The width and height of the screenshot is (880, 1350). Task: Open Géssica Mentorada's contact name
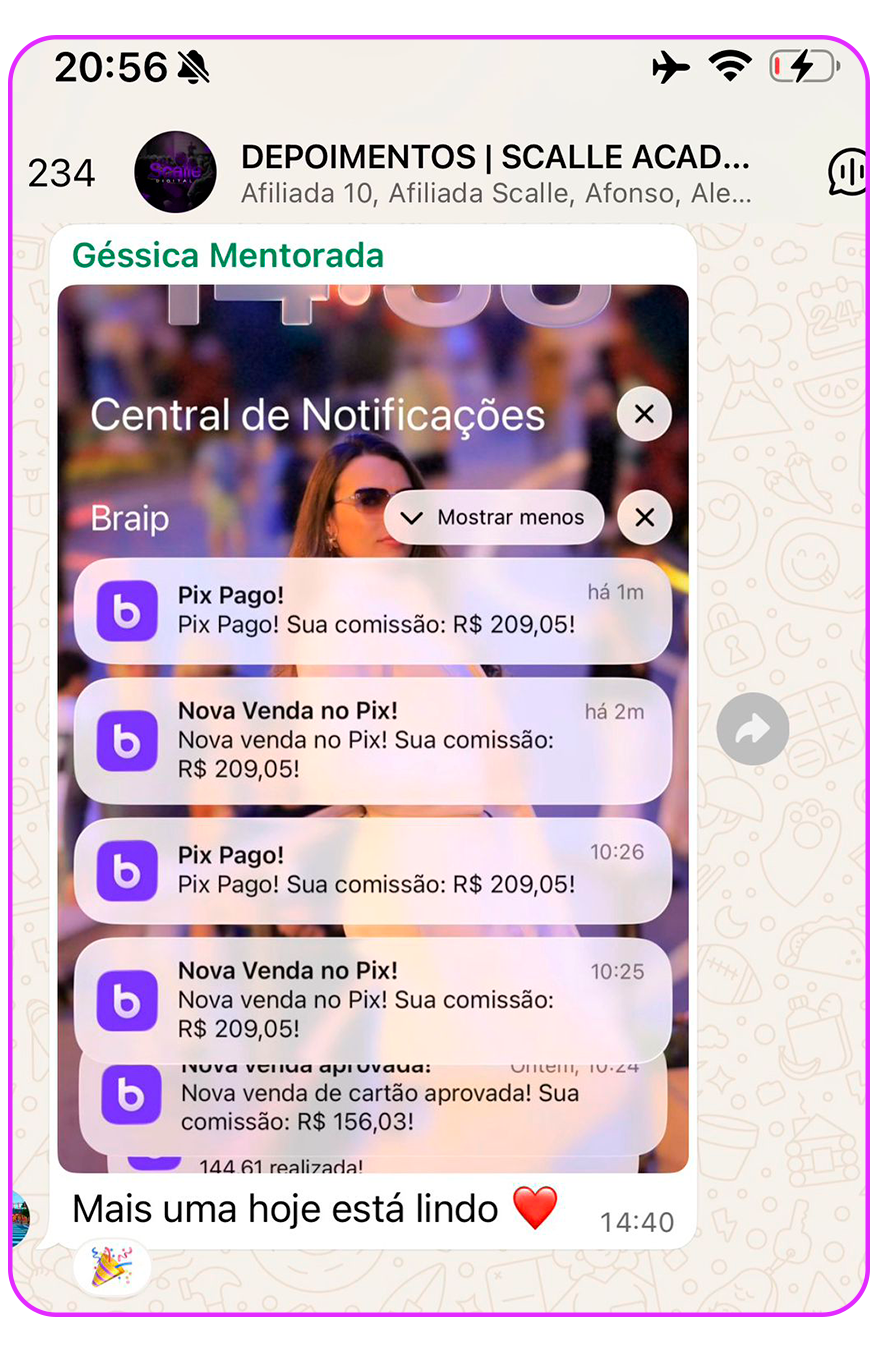tap(228, 256)
